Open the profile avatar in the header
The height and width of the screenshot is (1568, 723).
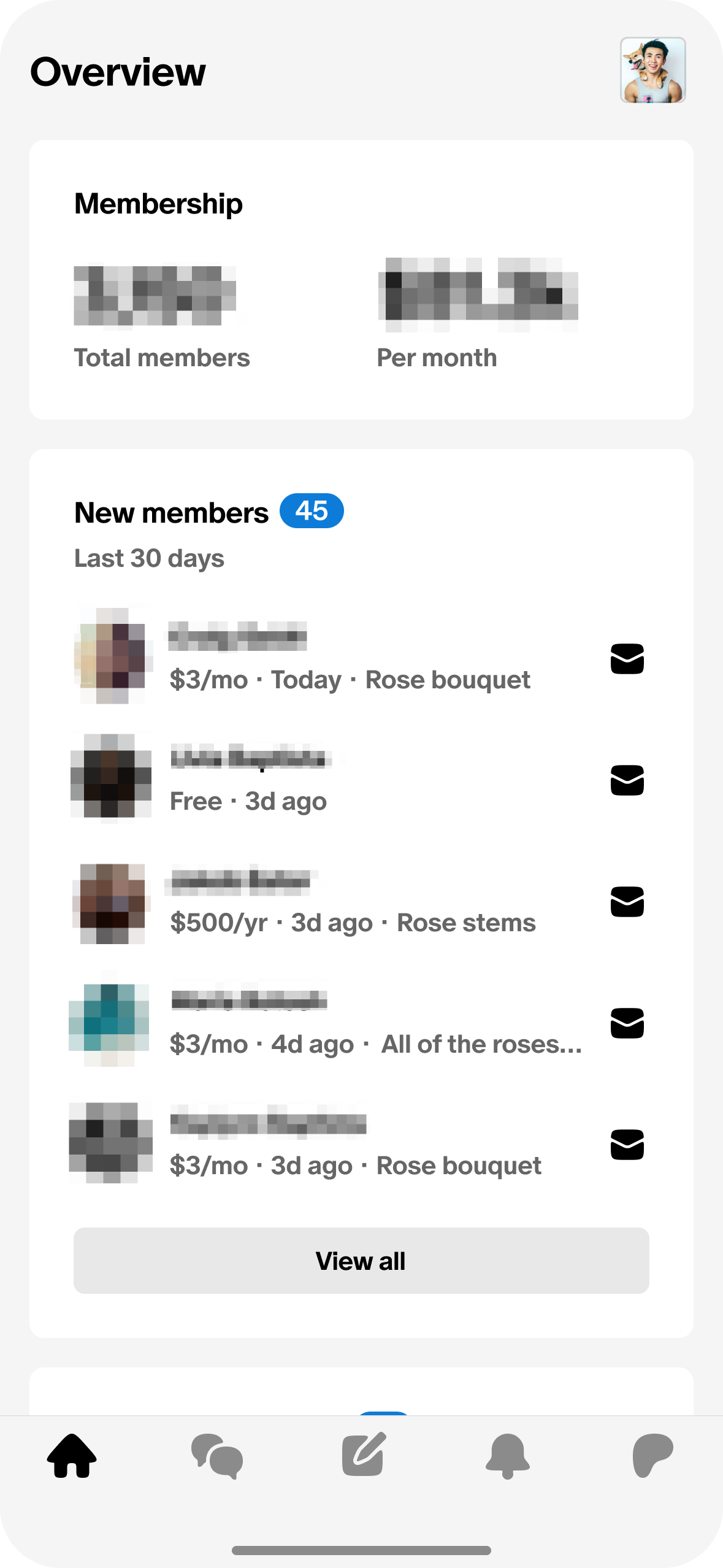652,70
